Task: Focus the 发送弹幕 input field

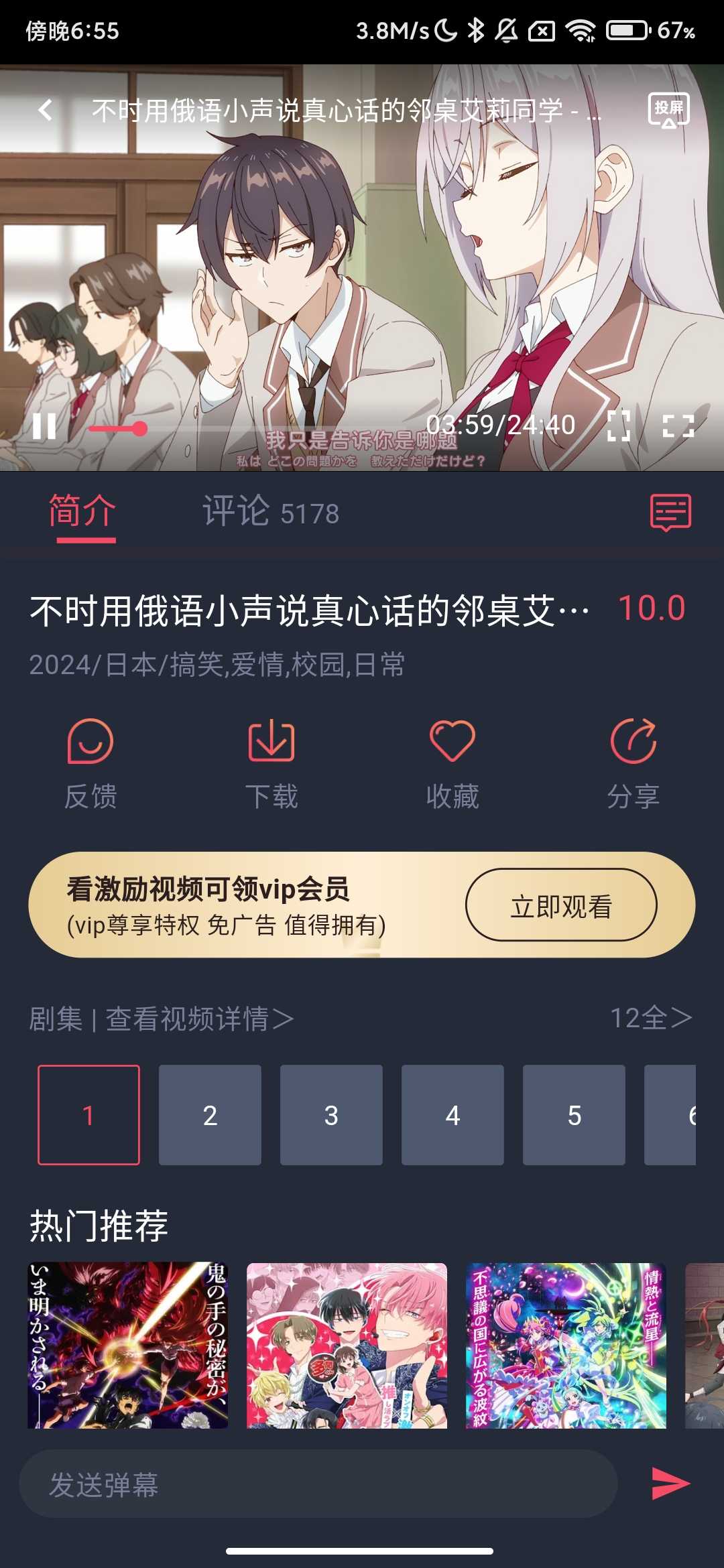Action: tap(318, 1484)
